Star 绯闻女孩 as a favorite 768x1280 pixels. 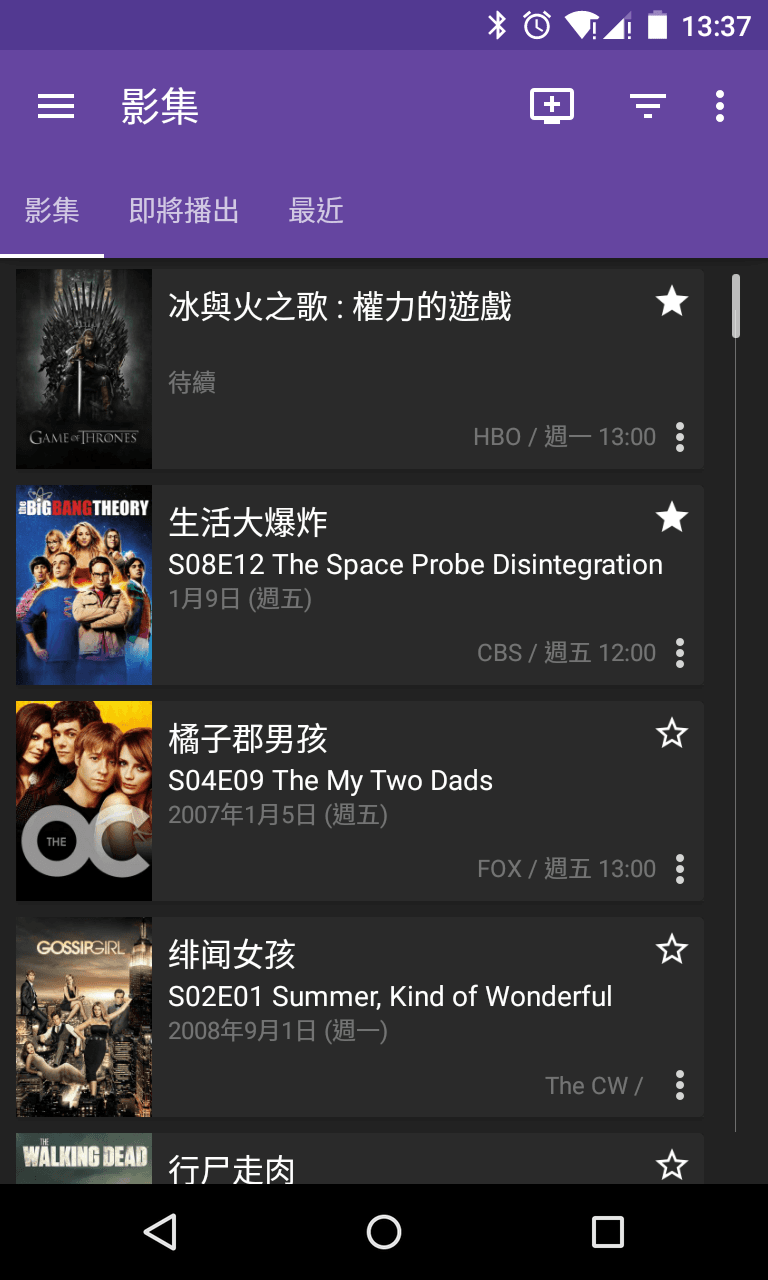coord(672,949)
